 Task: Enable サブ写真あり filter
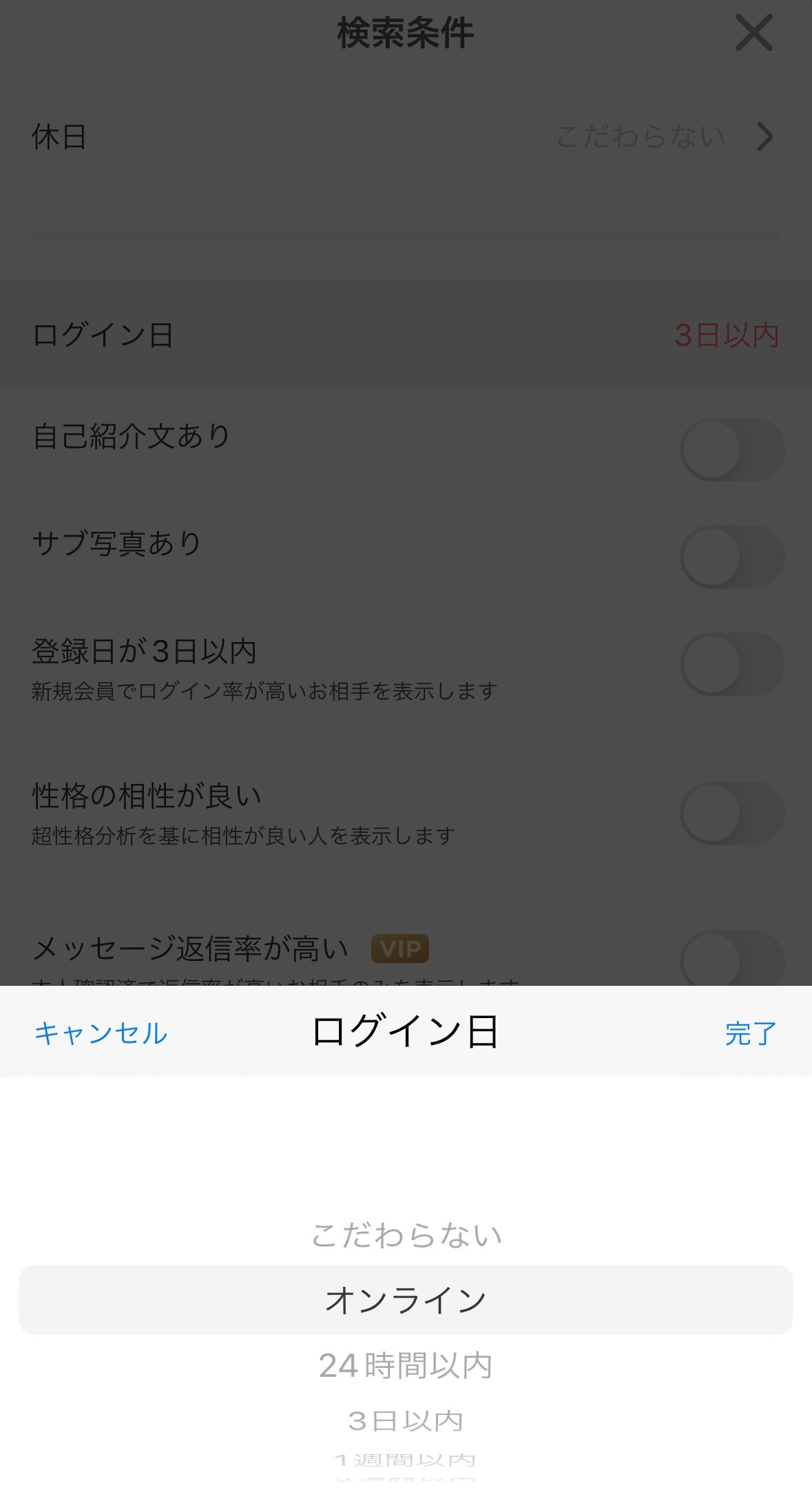tap(731, 557)
